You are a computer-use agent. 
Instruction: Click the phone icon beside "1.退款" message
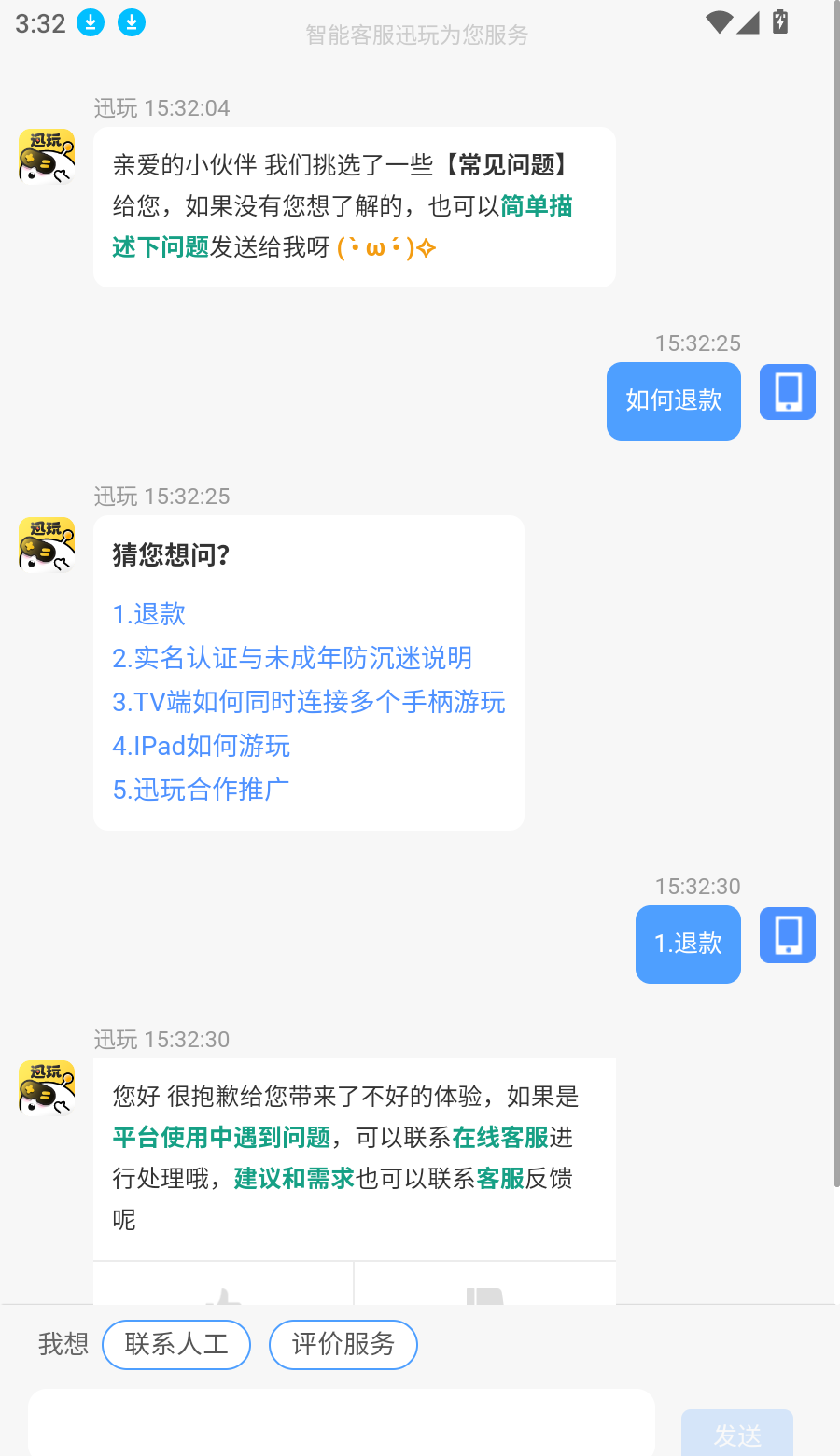pos(787,934)
